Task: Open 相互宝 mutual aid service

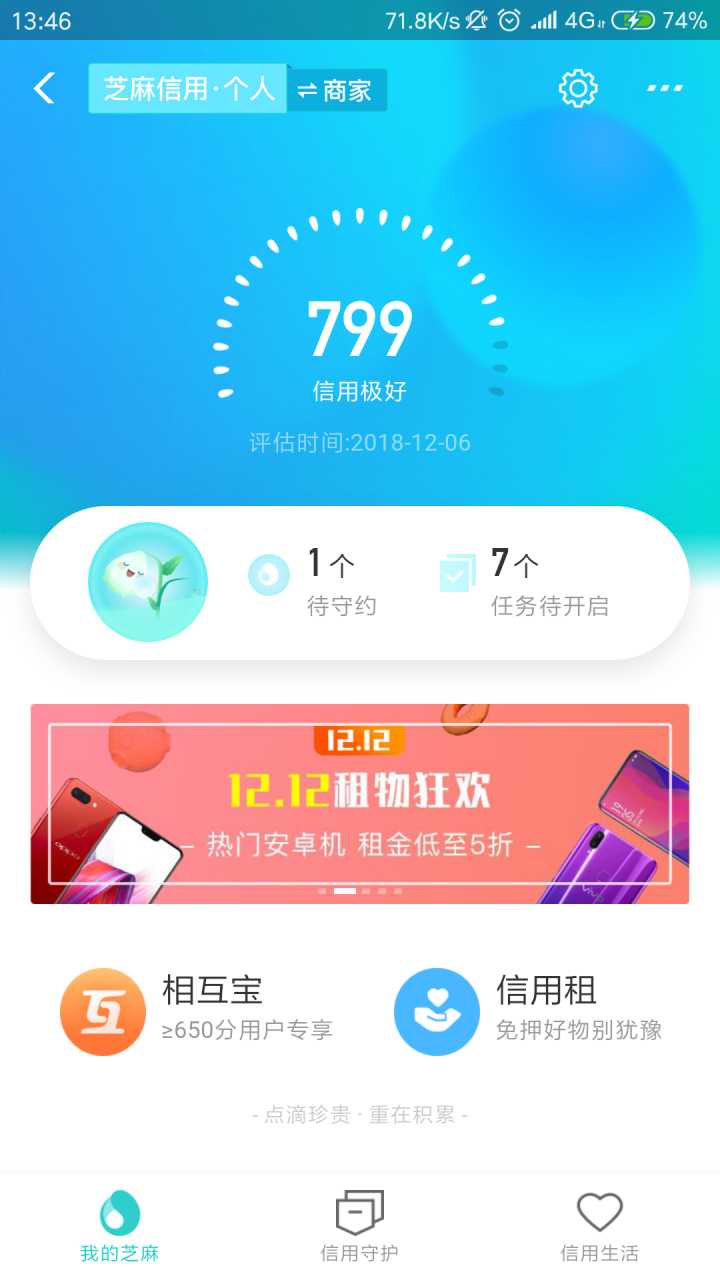Action: tap(197, 1011)
